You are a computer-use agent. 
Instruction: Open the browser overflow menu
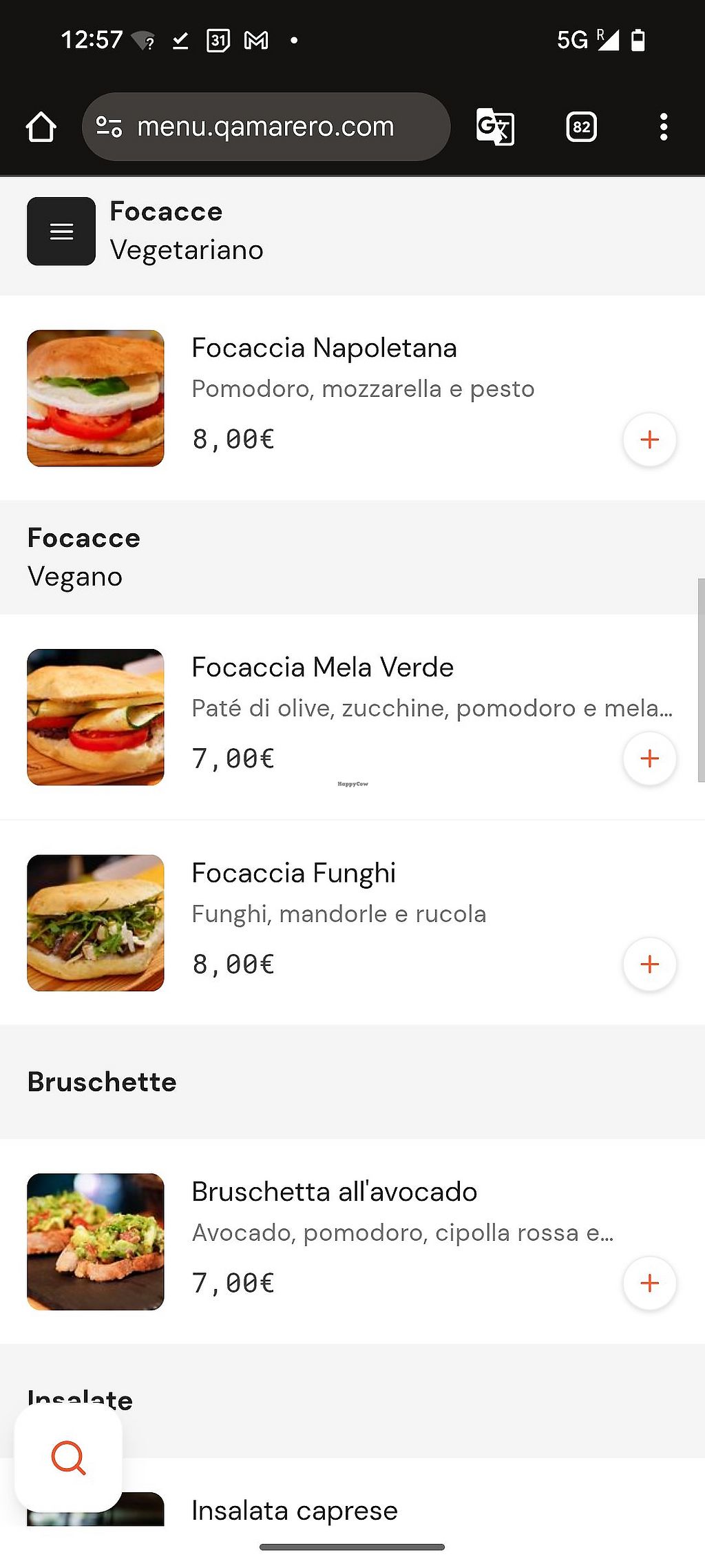point(663,127)
